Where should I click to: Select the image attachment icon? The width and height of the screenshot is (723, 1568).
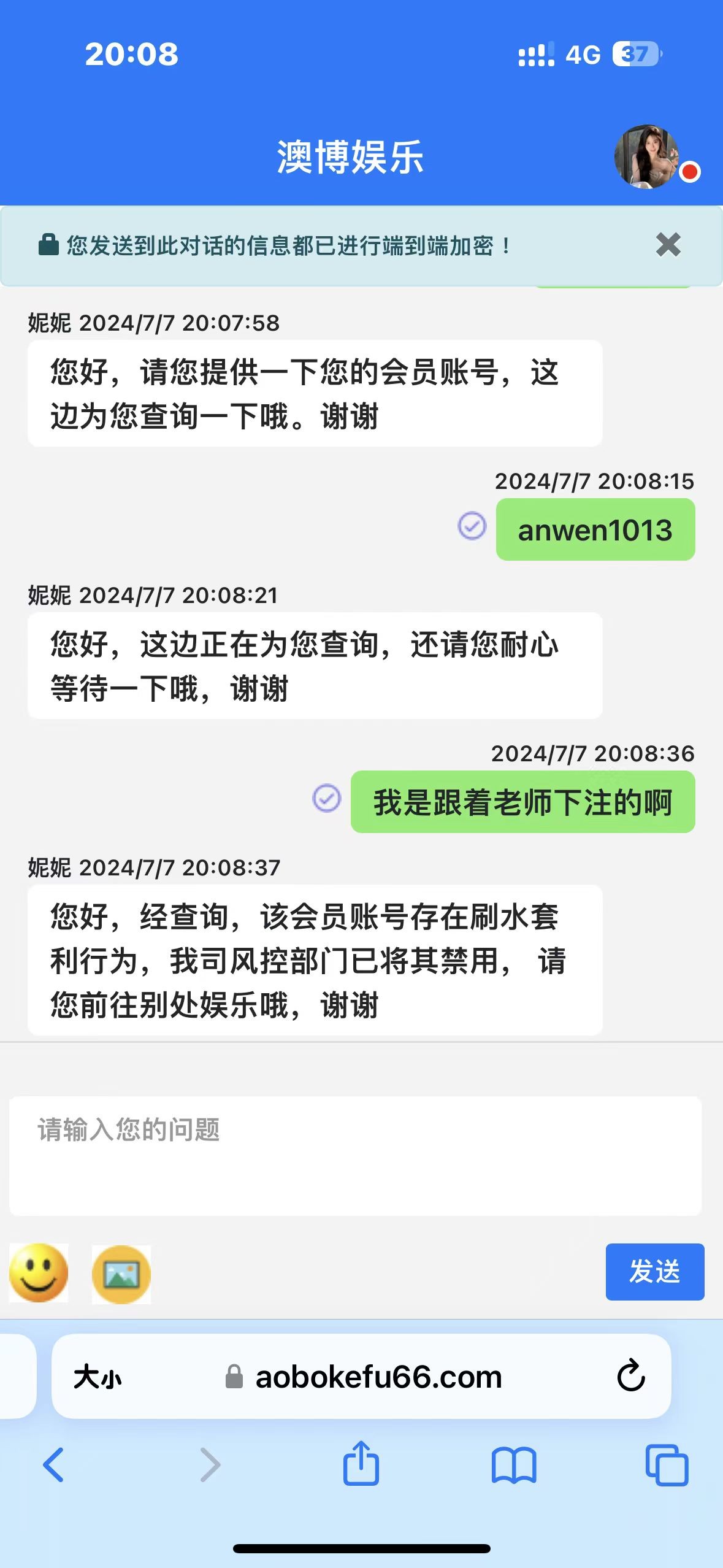pos(121,1274)
